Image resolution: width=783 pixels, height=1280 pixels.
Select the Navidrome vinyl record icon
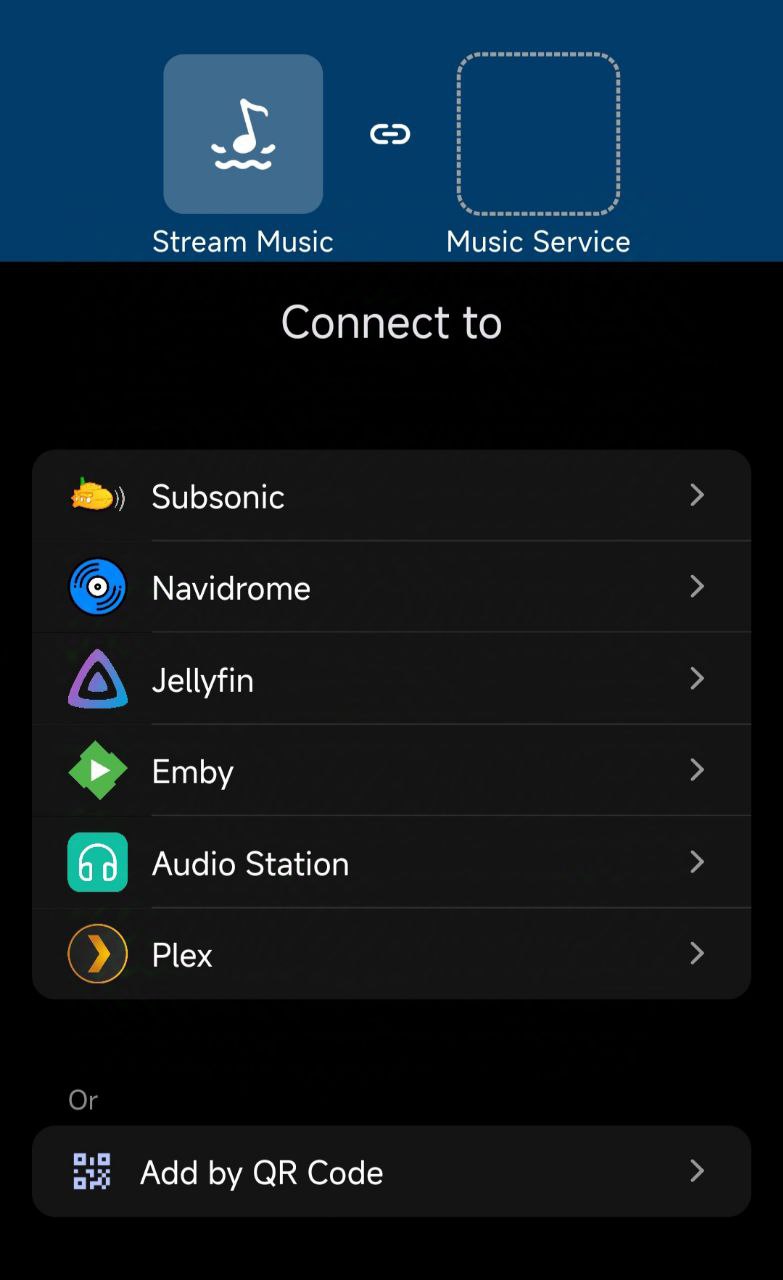97,586
